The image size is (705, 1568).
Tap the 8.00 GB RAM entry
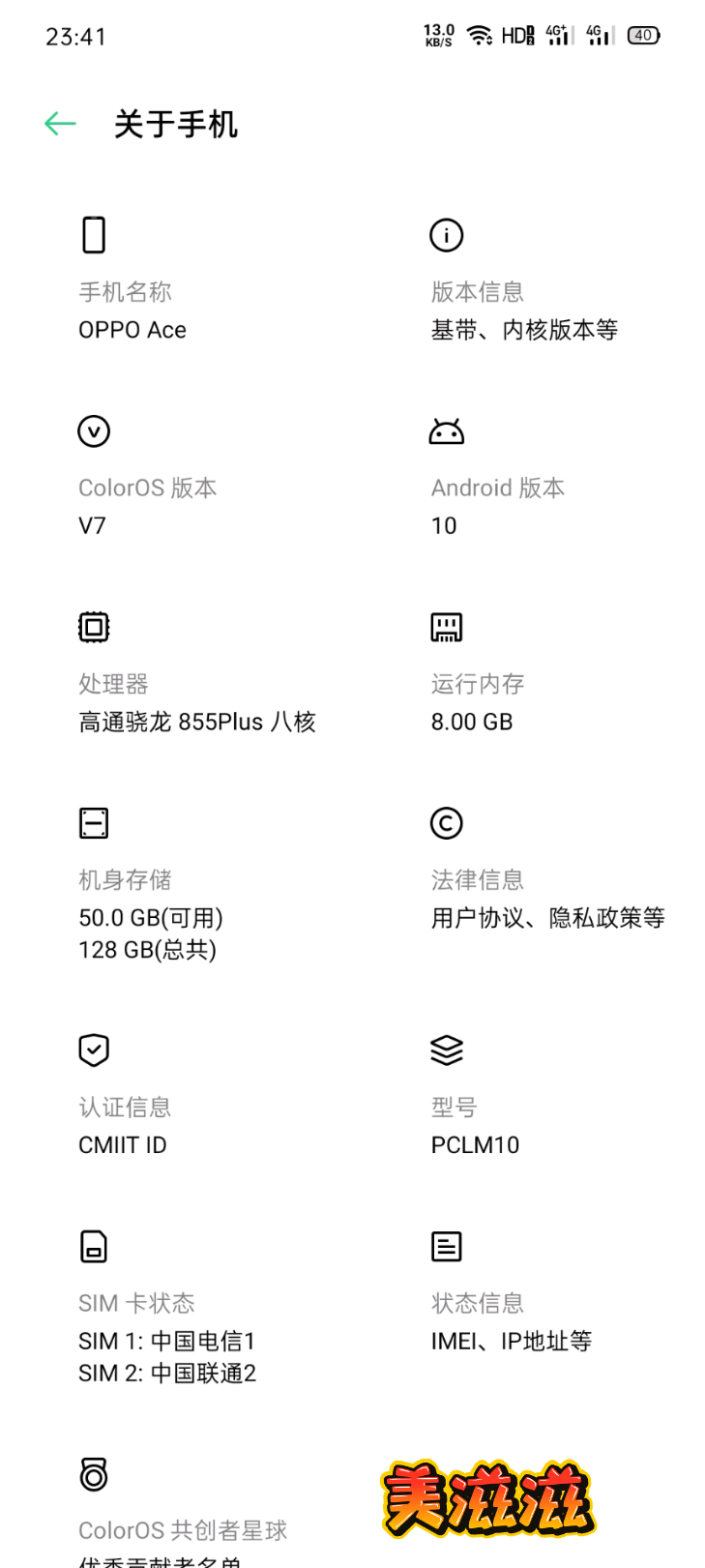[528, 673]
